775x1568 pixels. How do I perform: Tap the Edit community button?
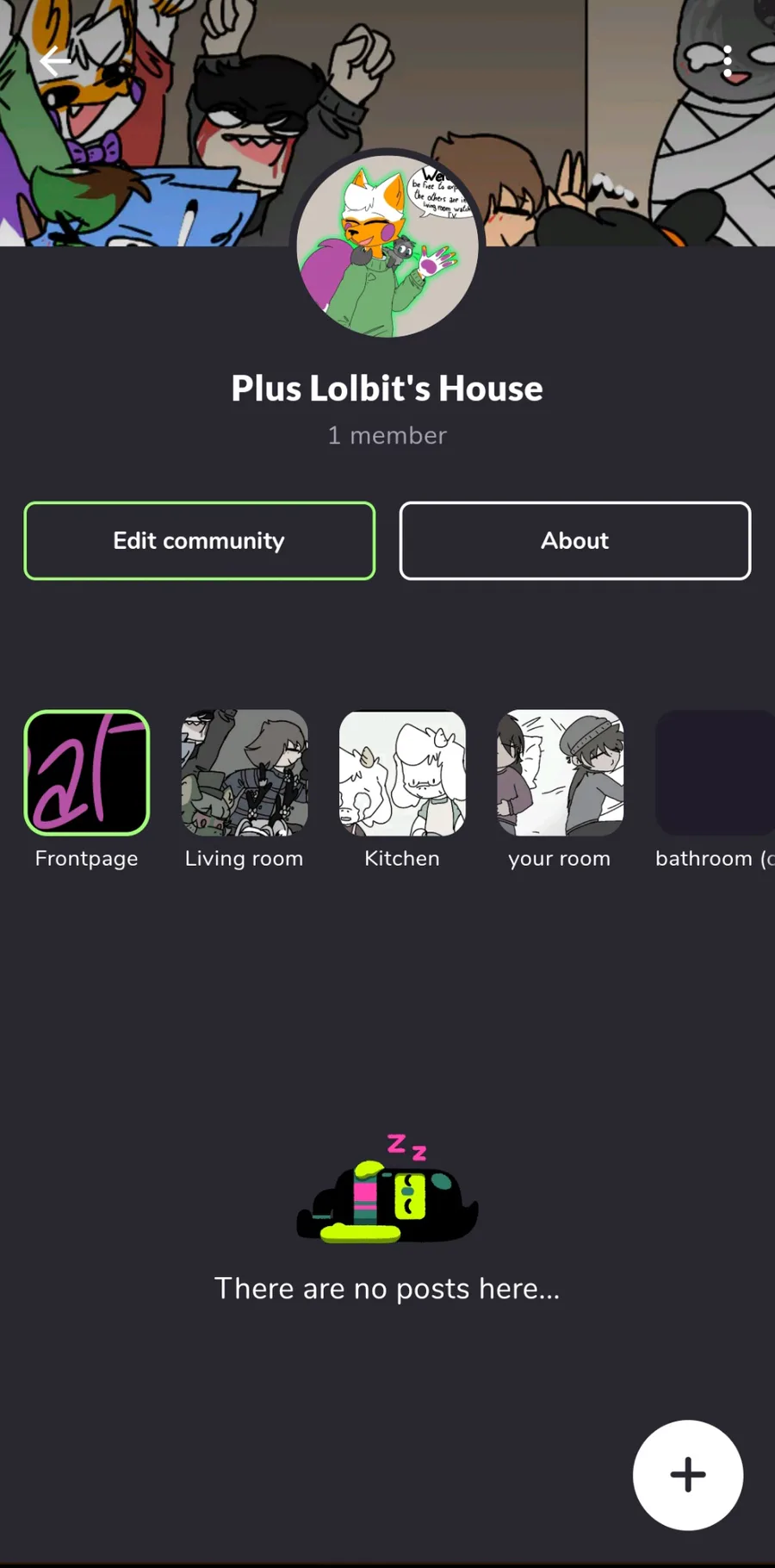pyautogui.click(x=200, y=541)
